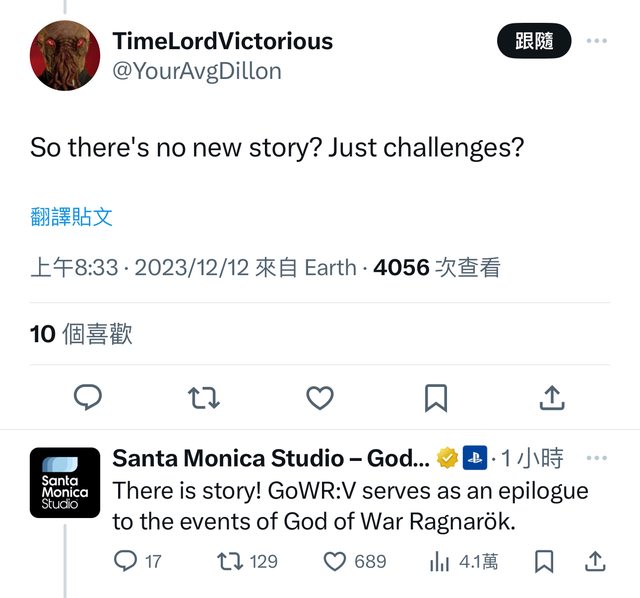Reply to Santa Monica Studio's comment
This screenshot has height=598, width=640.
(x=125, y=561)
